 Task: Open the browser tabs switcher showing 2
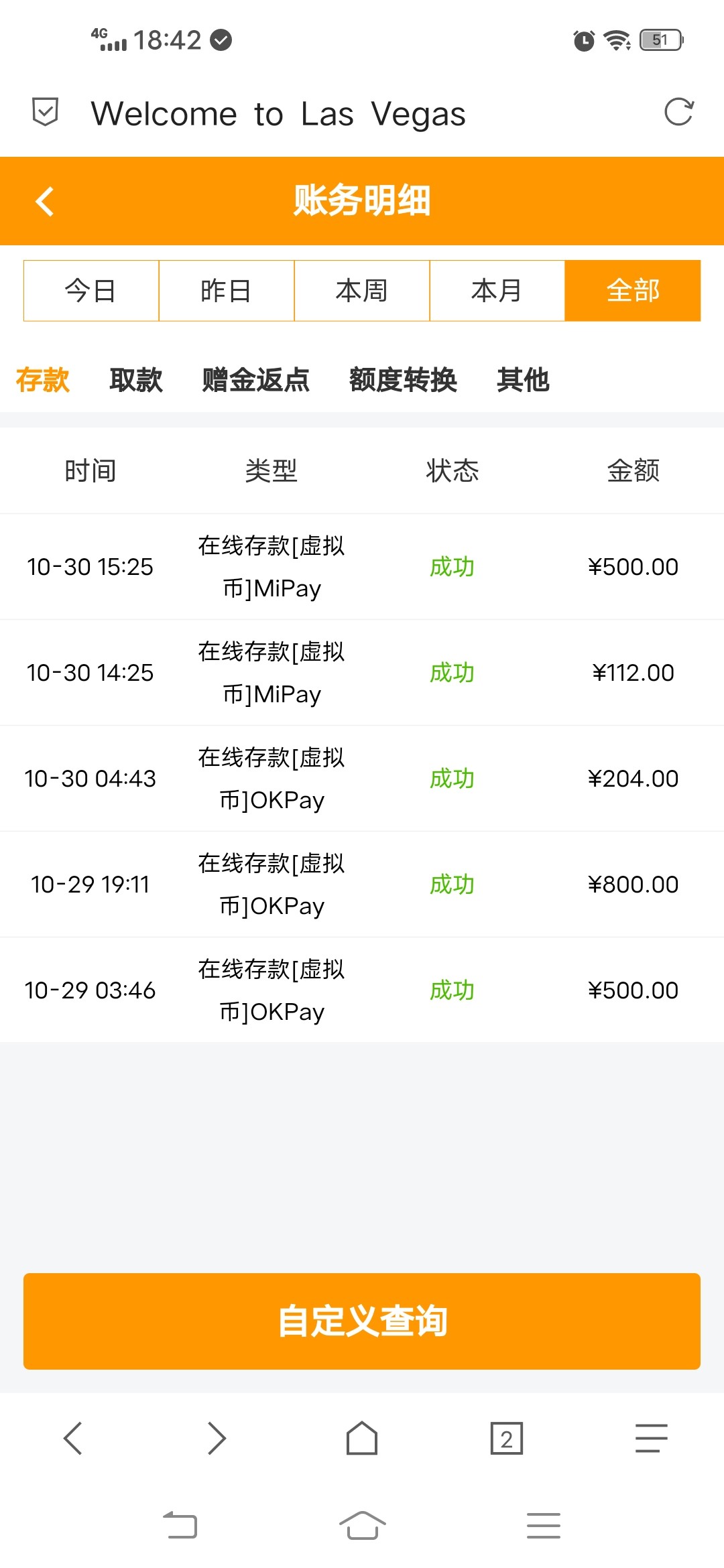[507, 1438]
